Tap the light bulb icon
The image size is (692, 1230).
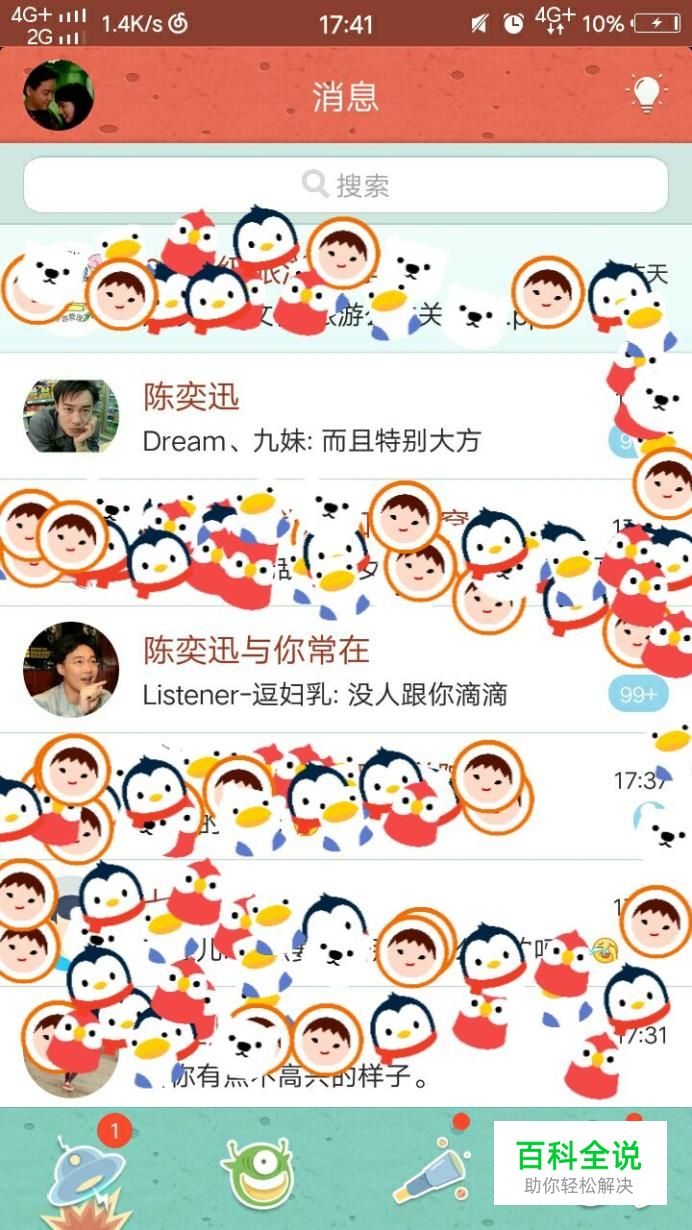(x=647, y=94)
